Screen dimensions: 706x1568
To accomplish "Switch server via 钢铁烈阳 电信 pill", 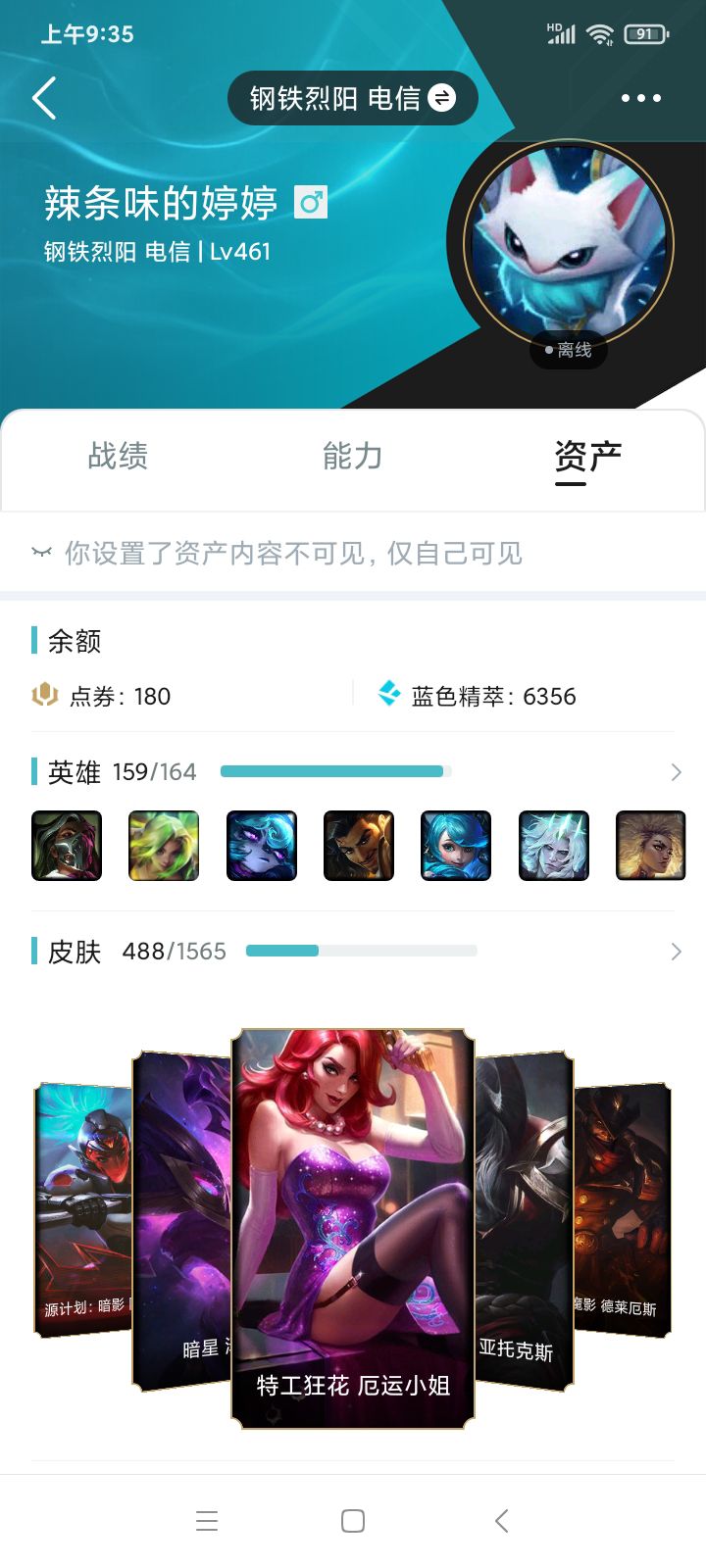I will click(352, 98).
